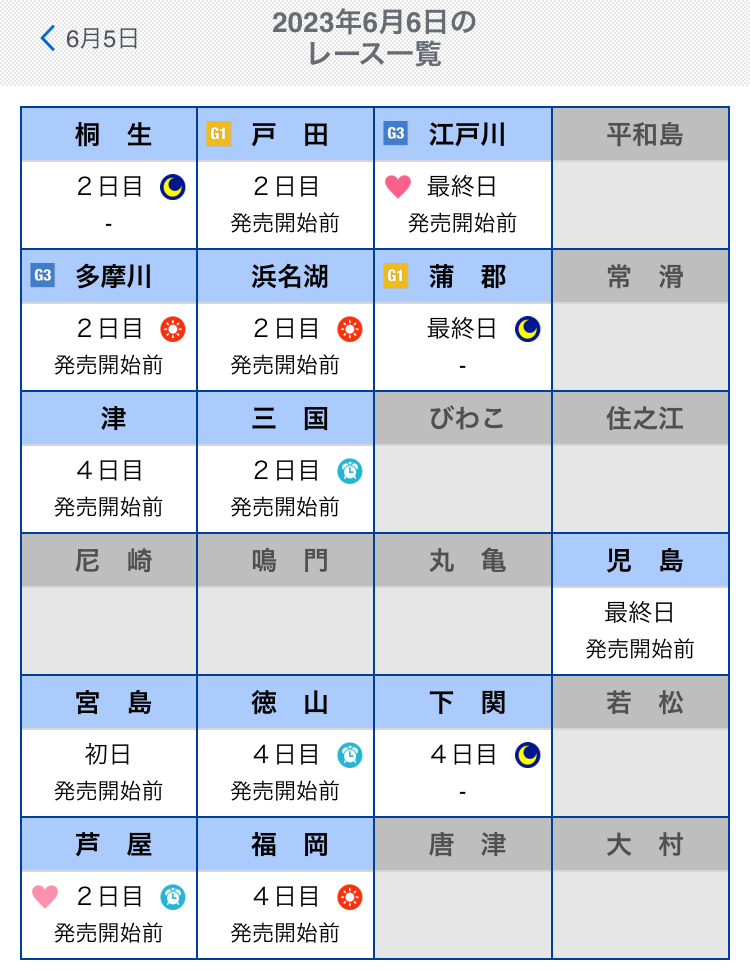Select the 江戸川 G3 venue
The image size is (750, 971).
463,178
